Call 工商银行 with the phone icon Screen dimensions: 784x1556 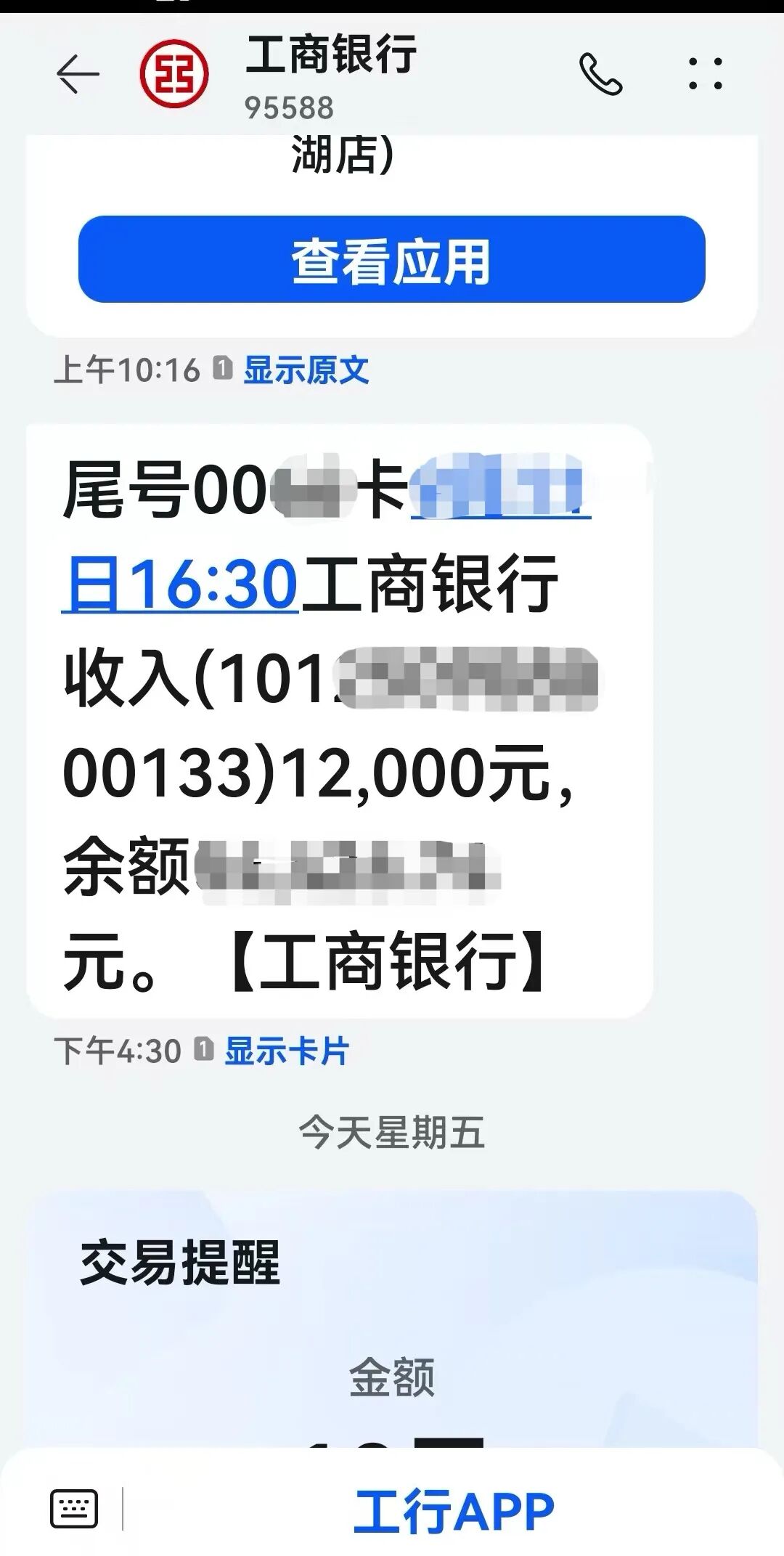600,74
